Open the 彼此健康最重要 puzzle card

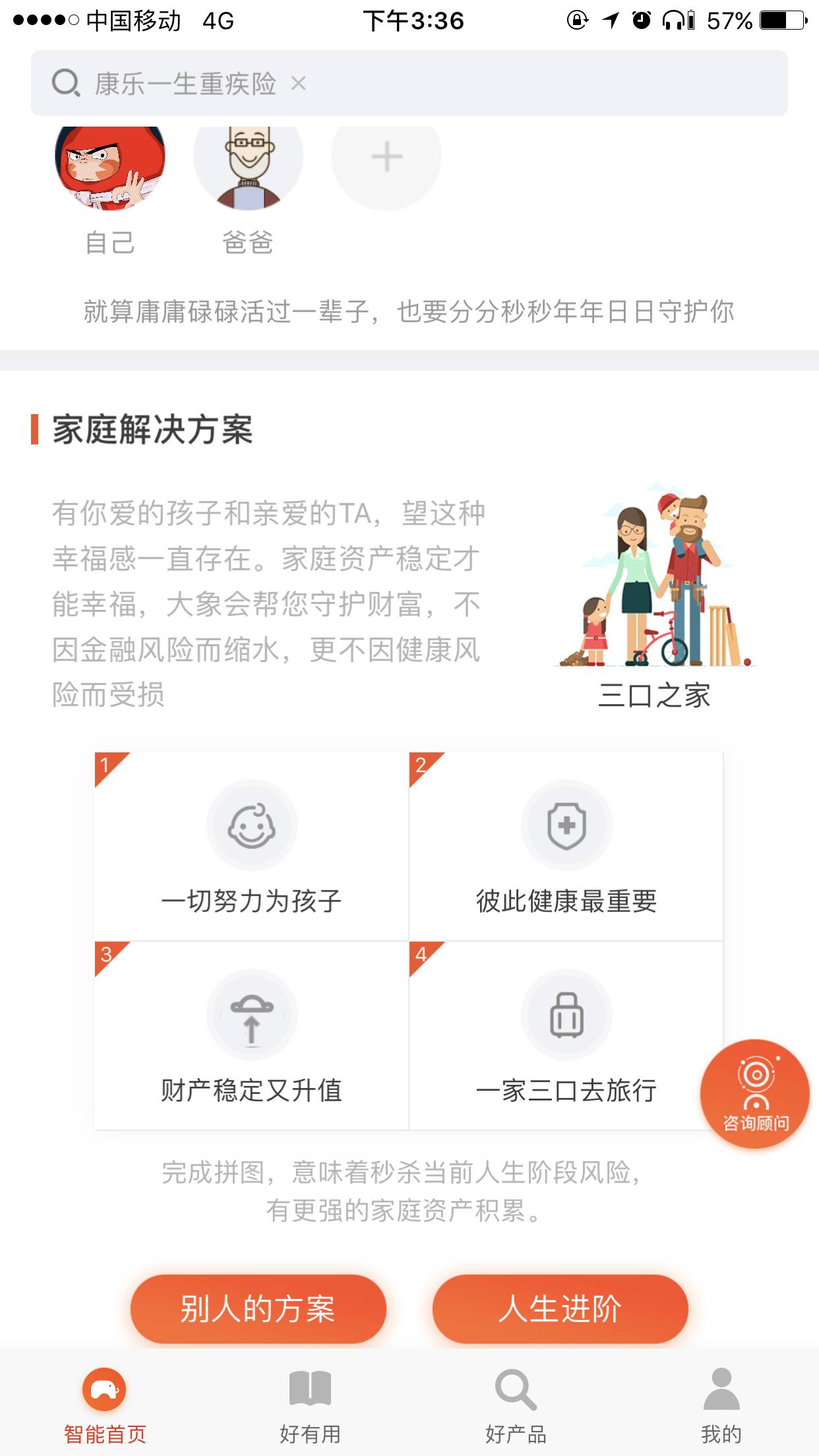[x=566, y=847]
